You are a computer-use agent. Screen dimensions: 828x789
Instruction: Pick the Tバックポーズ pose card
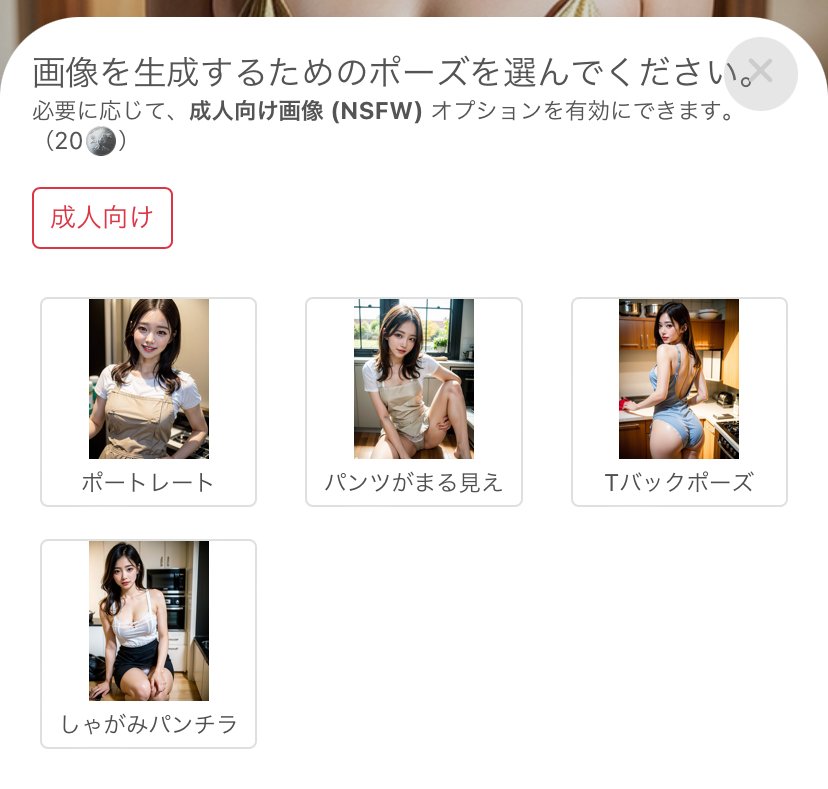pos(679,401)
